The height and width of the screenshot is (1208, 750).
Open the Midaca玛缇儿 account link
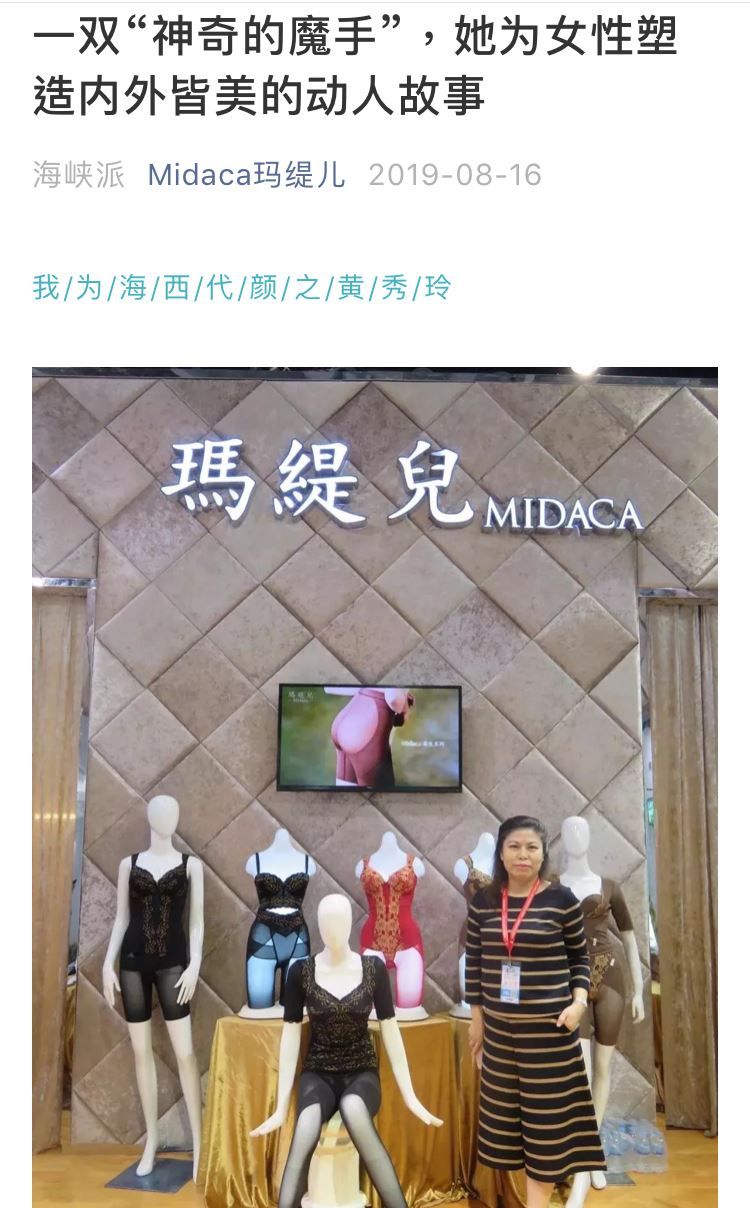click(246, 175)
